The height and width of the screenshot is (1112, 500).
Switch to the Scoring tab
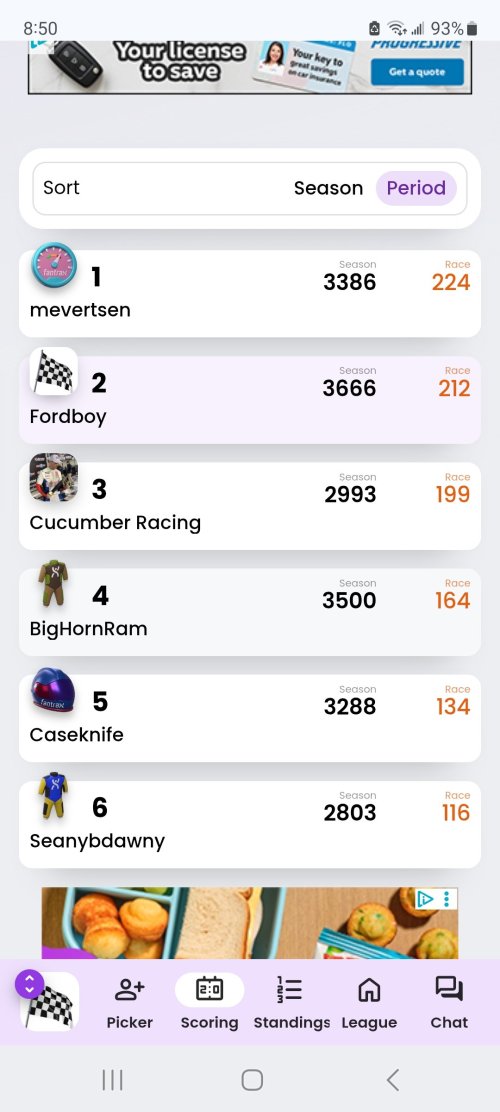pyautogui.click(x=209, y=1002)
